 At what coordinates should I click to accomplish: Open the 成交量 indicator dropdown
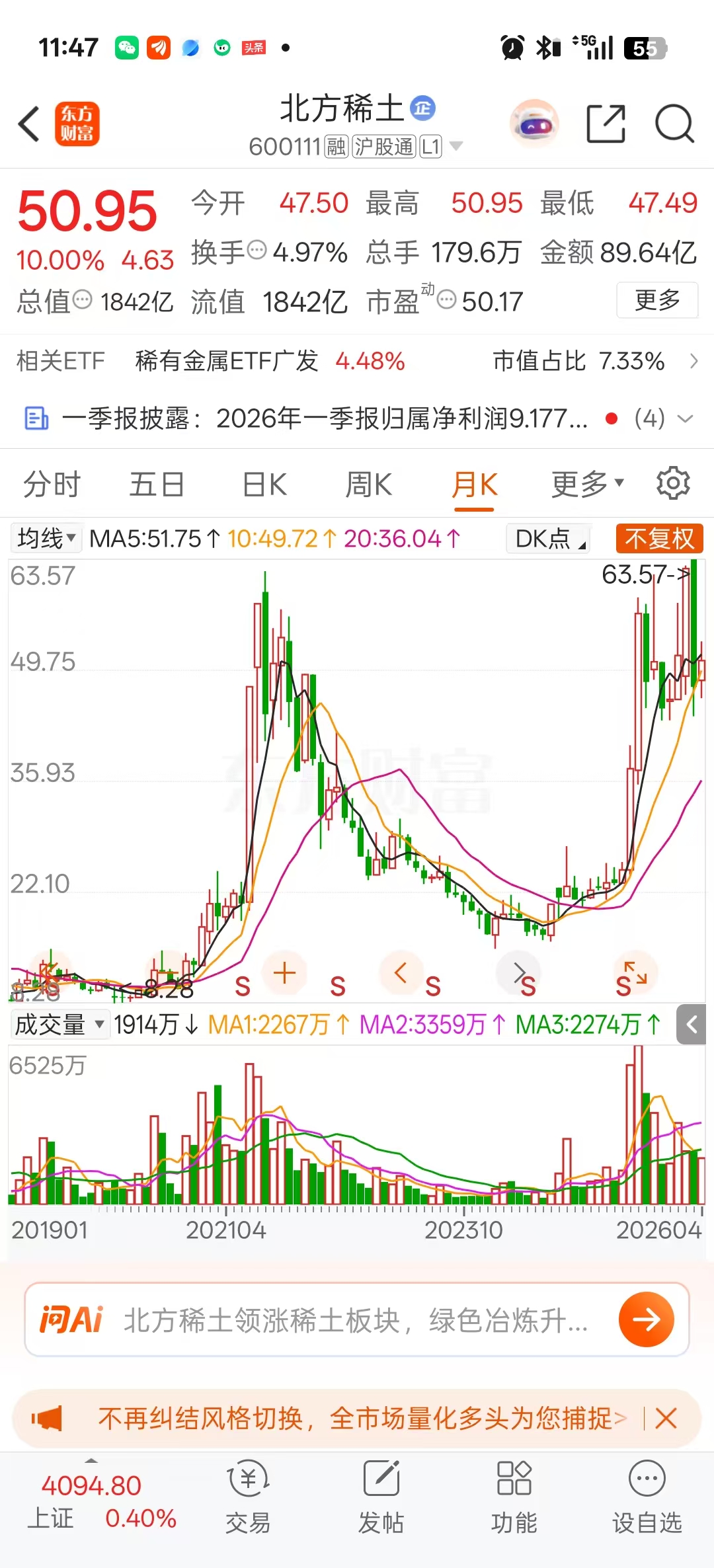[59, 1025]
